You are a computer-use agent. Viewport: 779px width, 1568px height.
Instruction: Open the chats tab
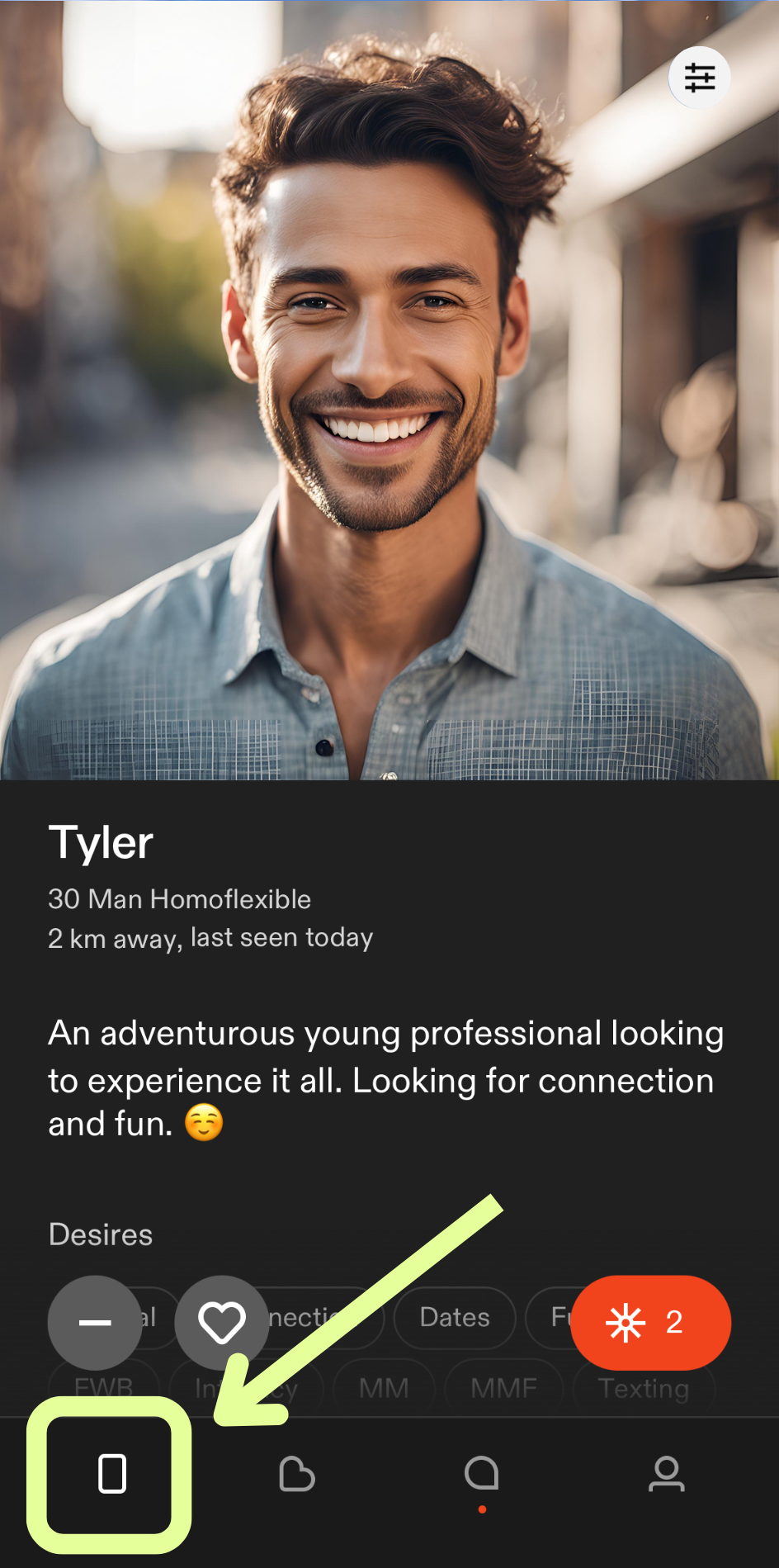482,1474
